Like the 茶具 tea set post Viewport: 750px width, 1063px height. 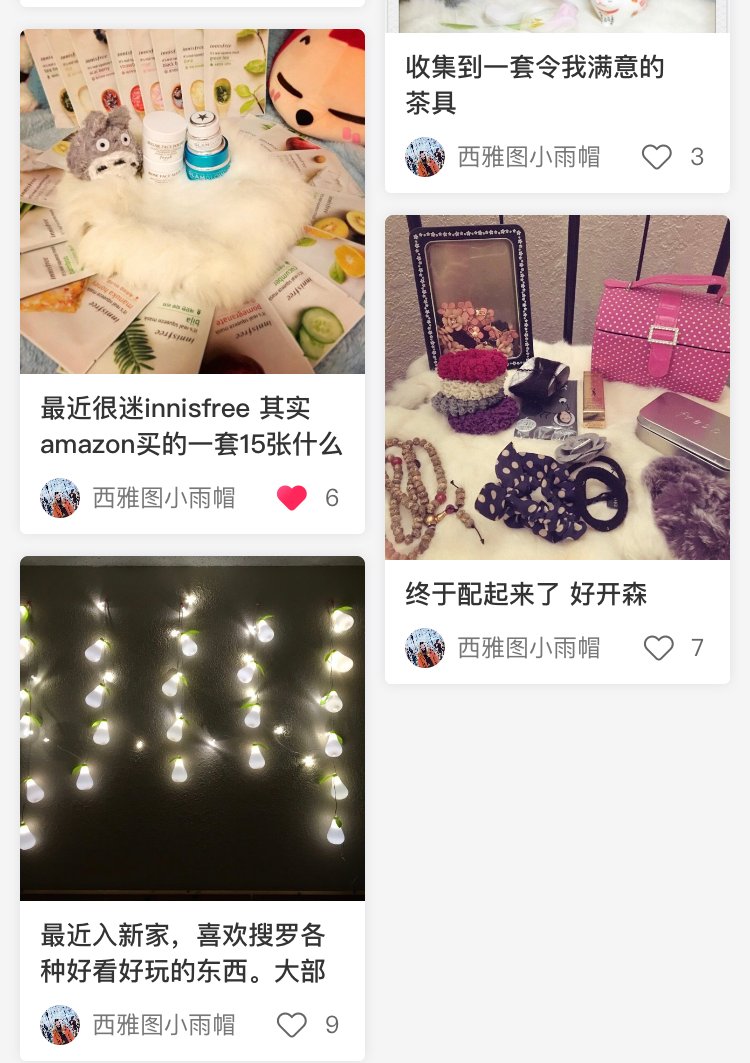click(657, 157)
